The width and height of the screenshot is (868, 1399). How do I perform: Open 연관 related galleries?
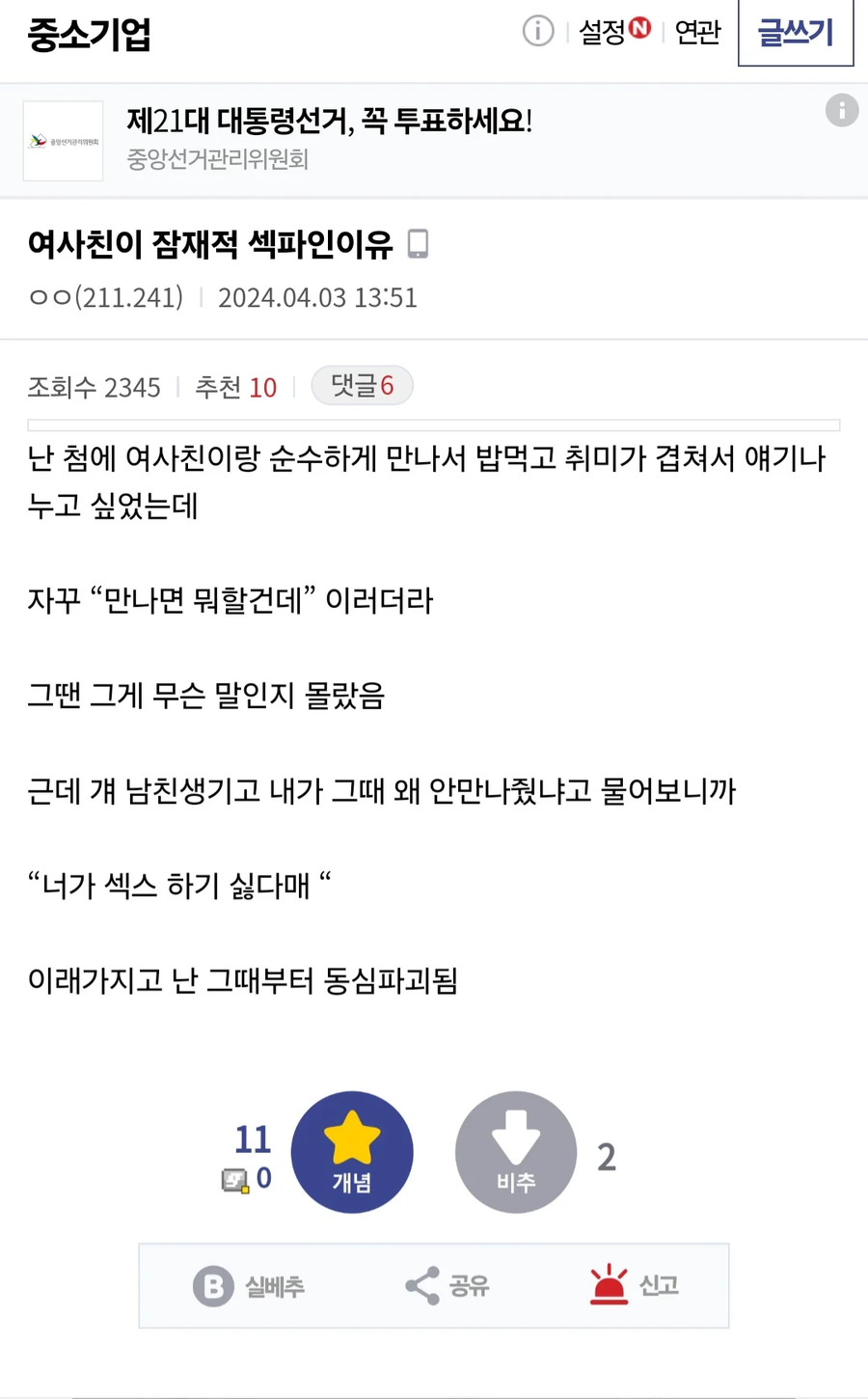tap(697, 32)
